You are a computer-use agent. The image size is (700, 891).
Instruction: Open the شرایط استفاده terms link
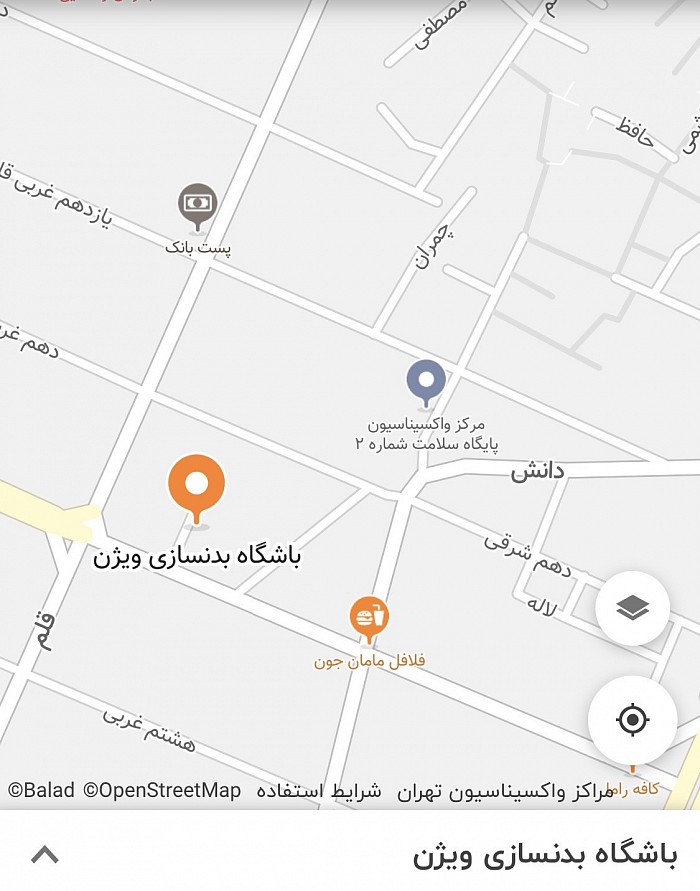point(318,791)
